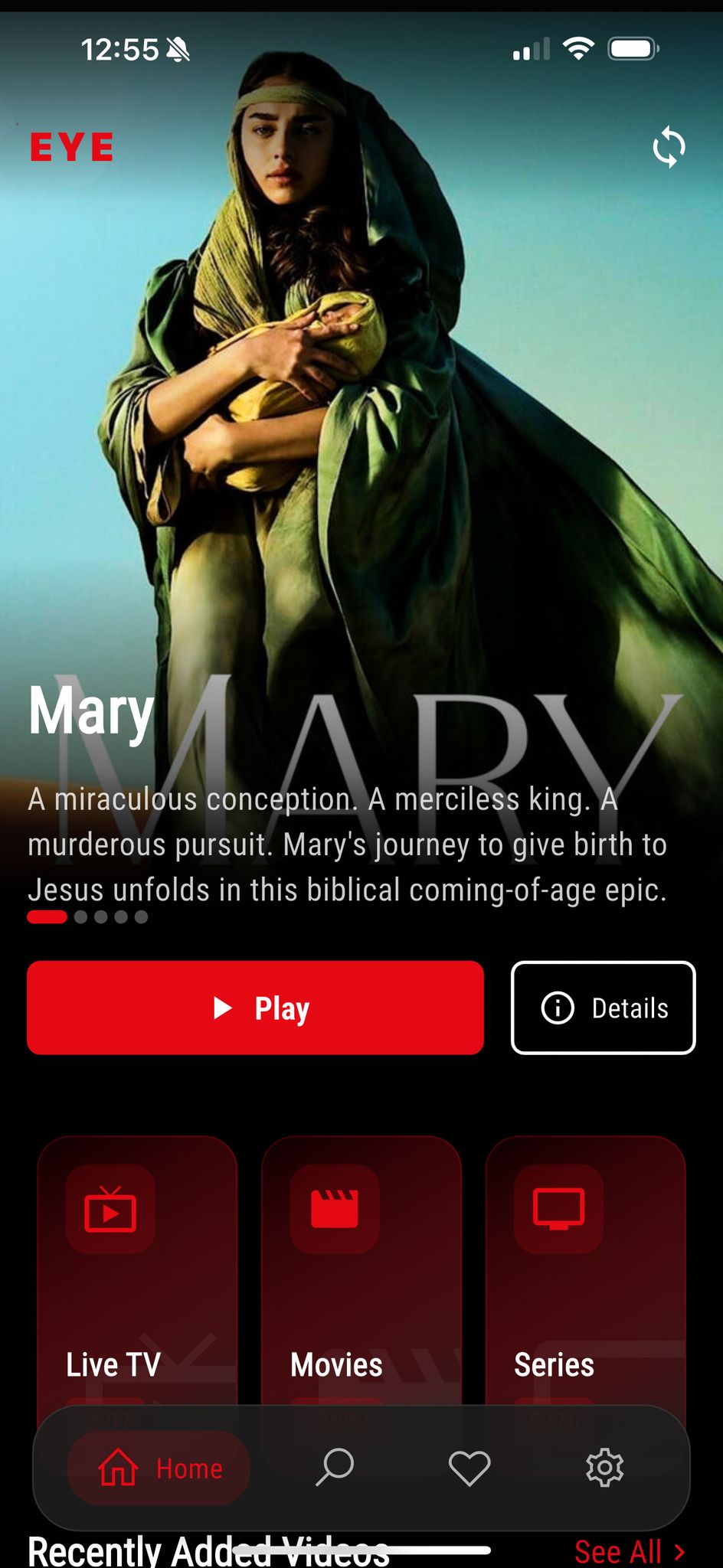Open Details for Mary
This screenshot has height=1568, width=723.
coord(603,1008)
